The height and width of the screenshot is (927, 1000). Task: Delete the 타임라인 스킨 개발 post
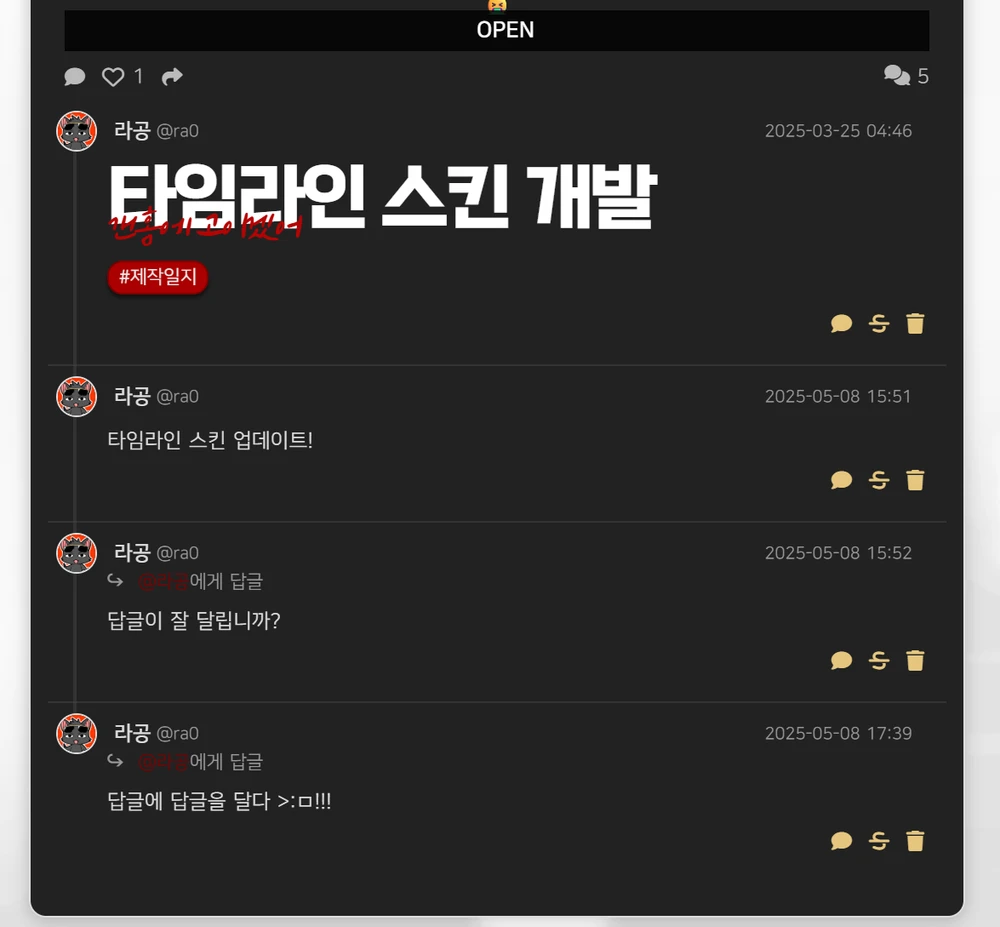pyautogui.click(x=915, y=323)
